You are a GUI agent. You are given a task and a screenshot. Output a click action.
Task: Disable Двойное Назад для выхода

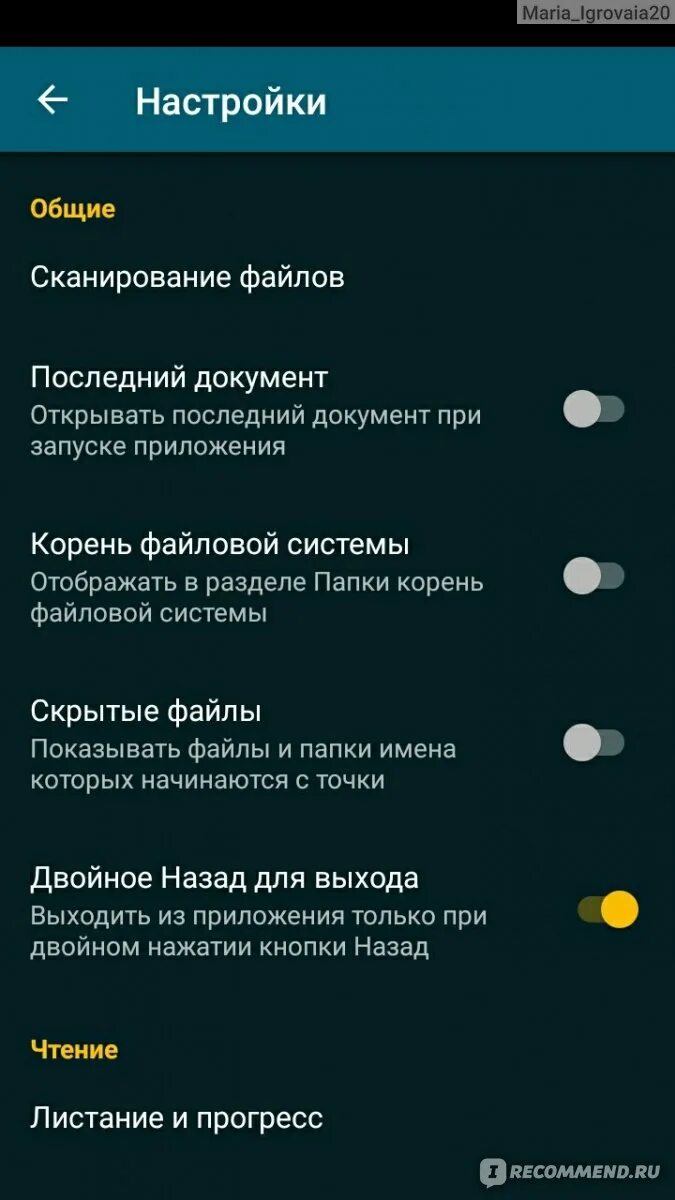[x=608, y=910]
